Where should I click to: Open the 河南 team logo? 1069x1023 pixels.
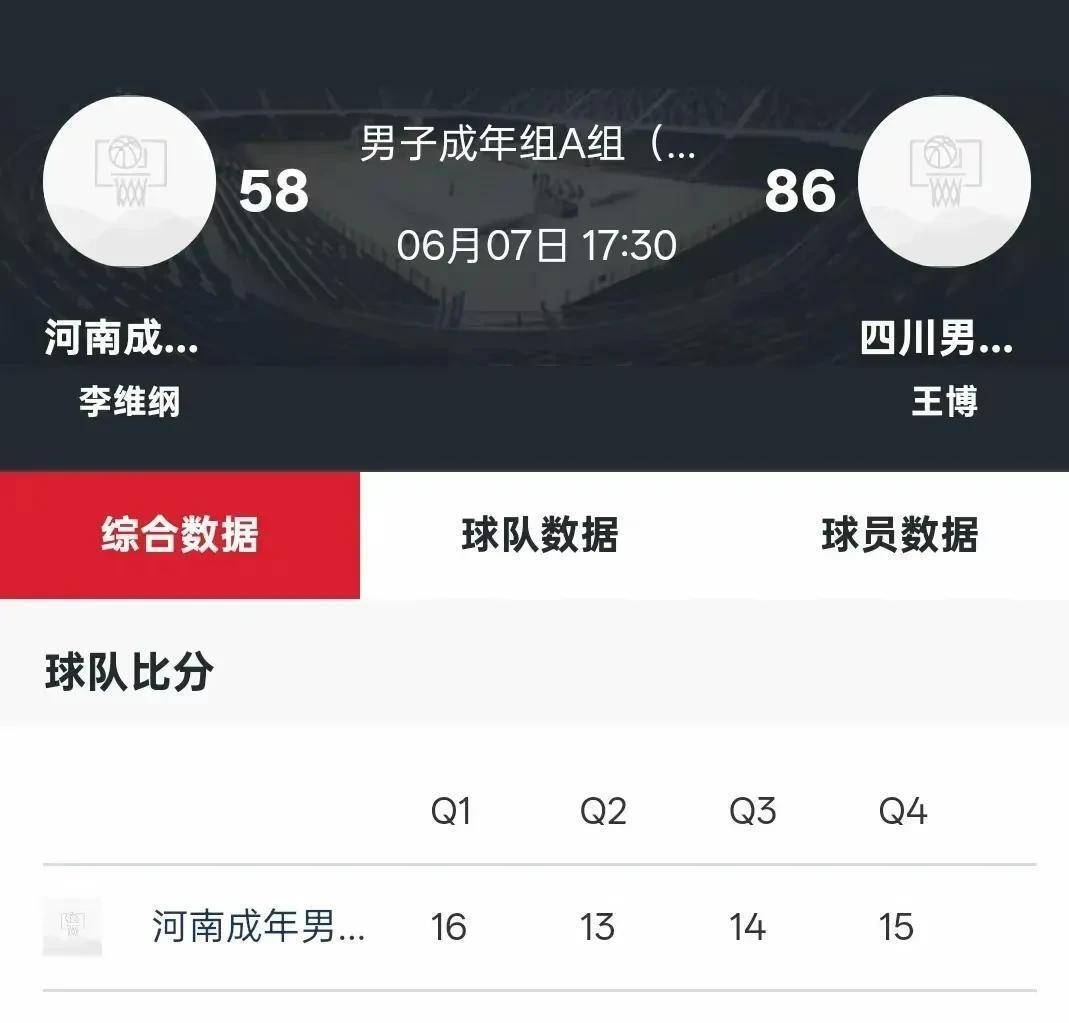click(x=130, y=182)
